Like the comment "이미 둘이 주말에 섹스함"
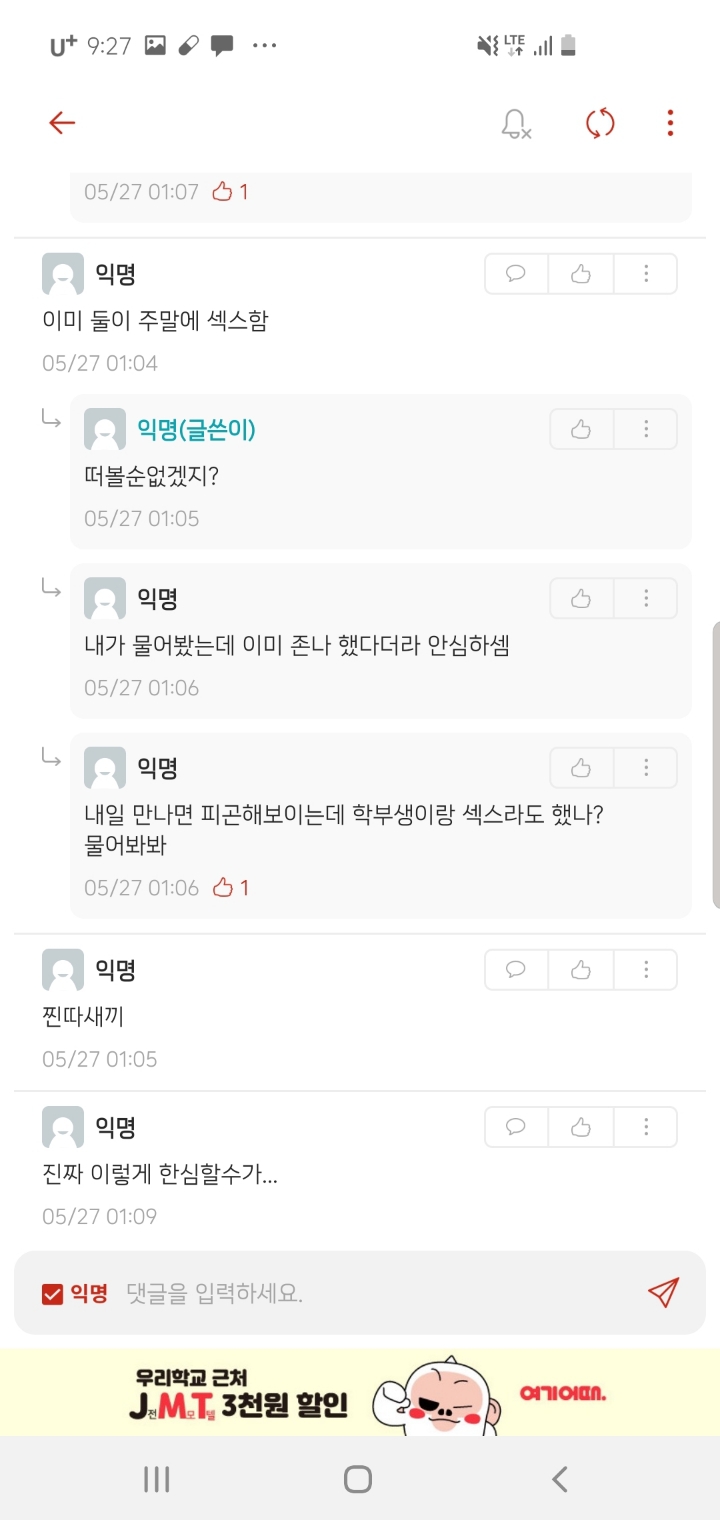 (x=580, y=272)
